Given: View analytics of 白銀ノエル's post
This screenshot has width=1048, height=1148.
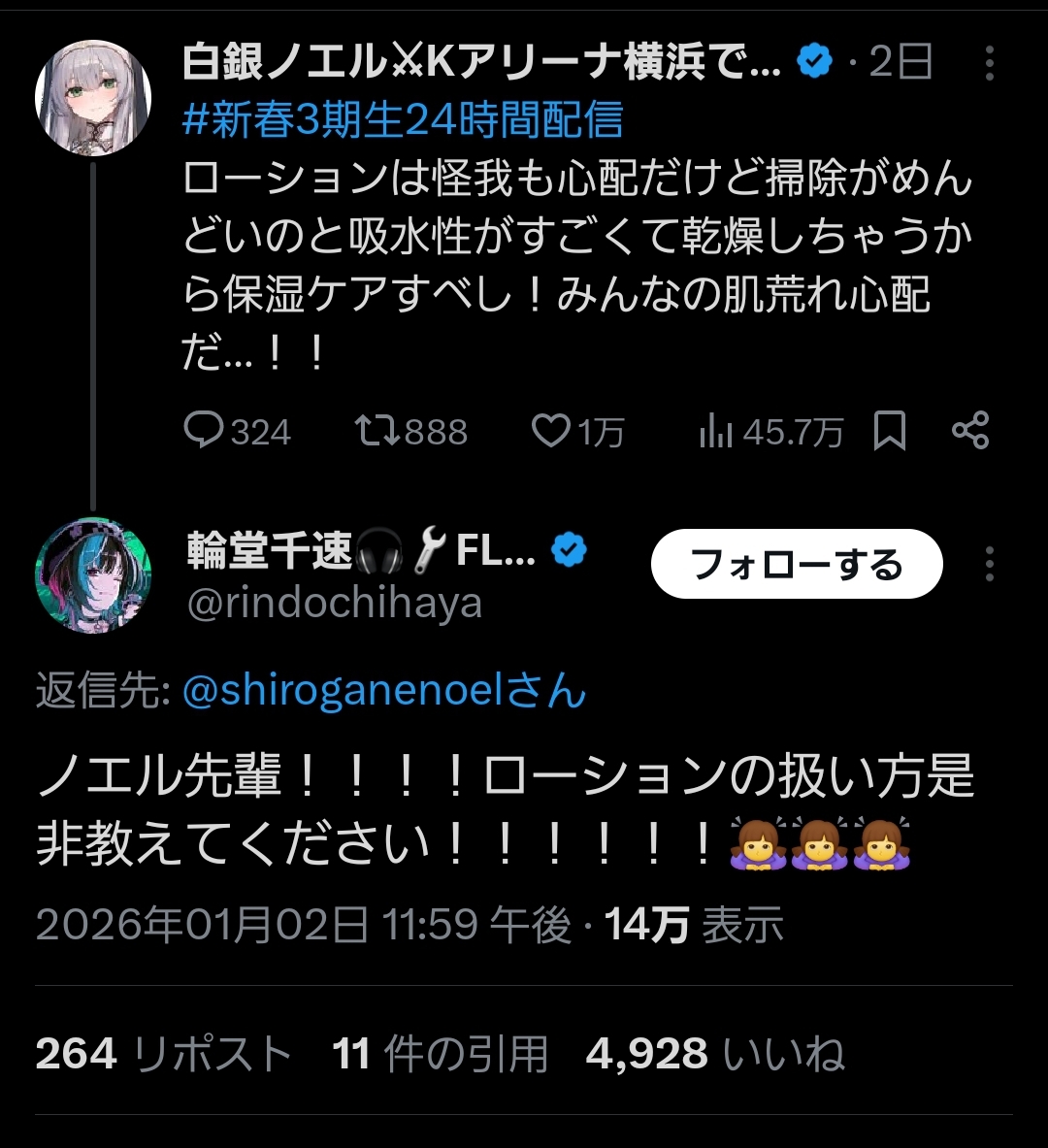Looking at the screenshot, I should pyautogui.click(x=771, y=431).
